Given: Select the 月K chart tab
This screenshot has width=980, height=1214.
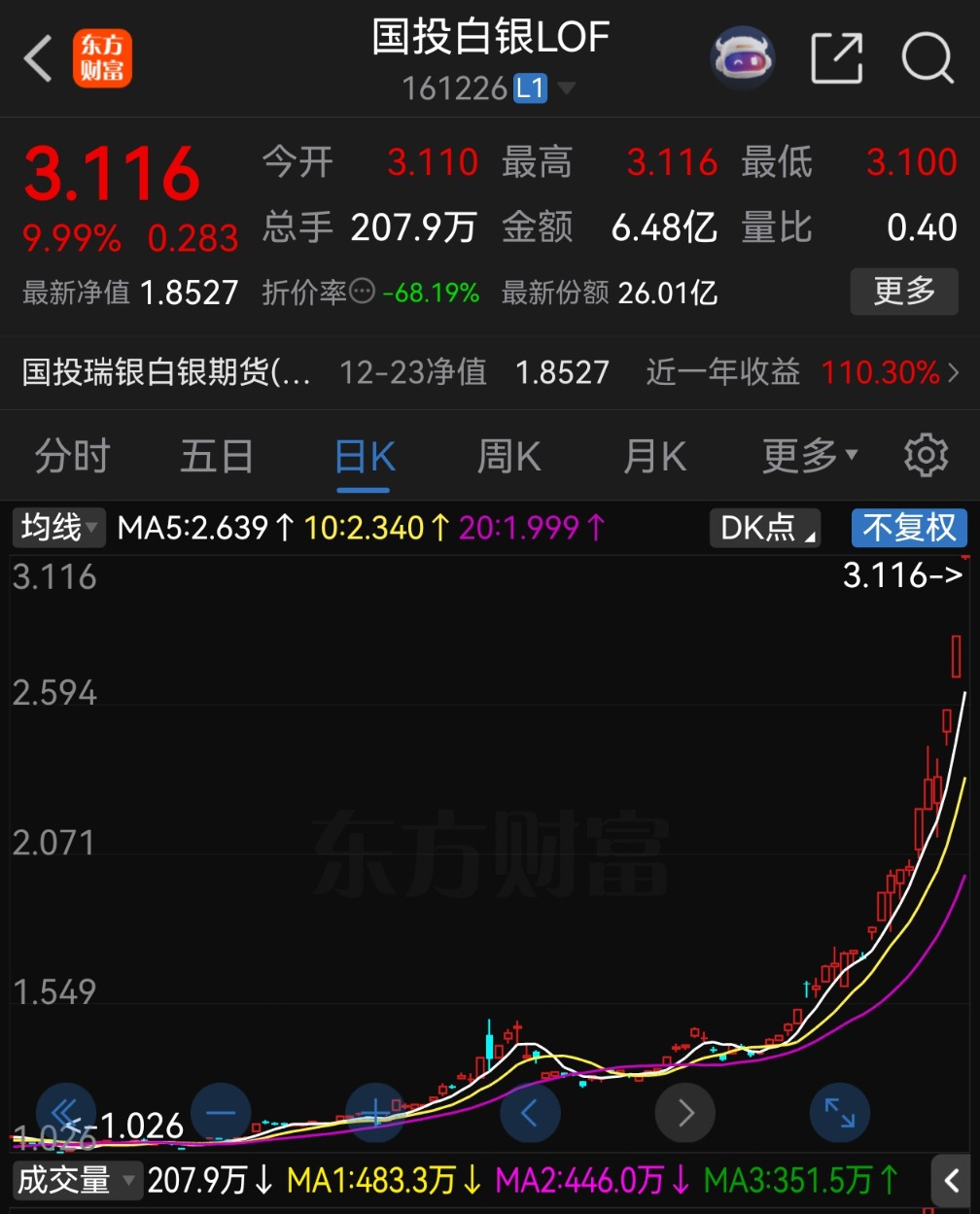Looking at the screenshot, I should 654,456.
